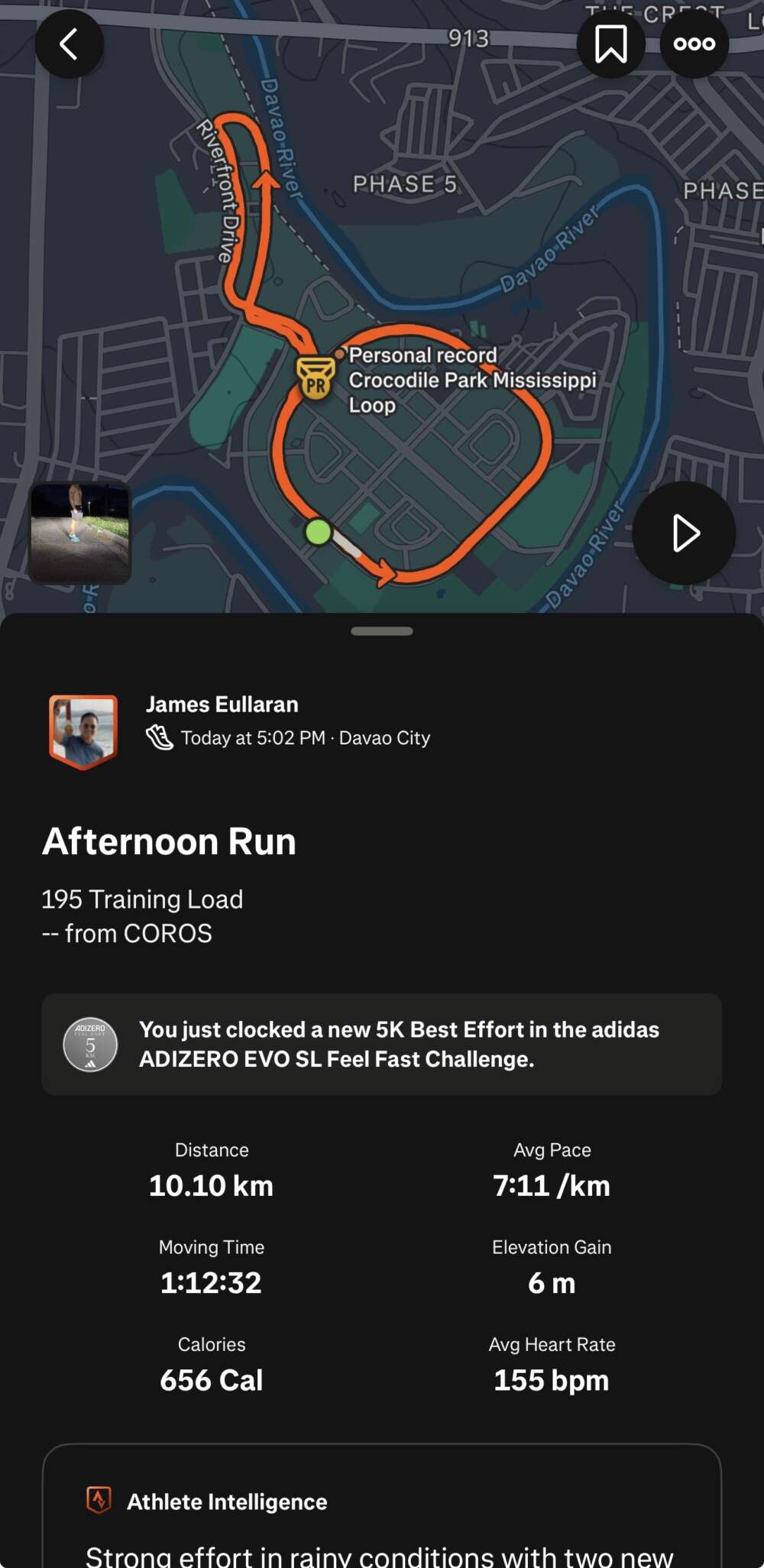764x1568 pixels.
Task: Tap the back arrow to exit activity
Action: [x=69, y=44]
